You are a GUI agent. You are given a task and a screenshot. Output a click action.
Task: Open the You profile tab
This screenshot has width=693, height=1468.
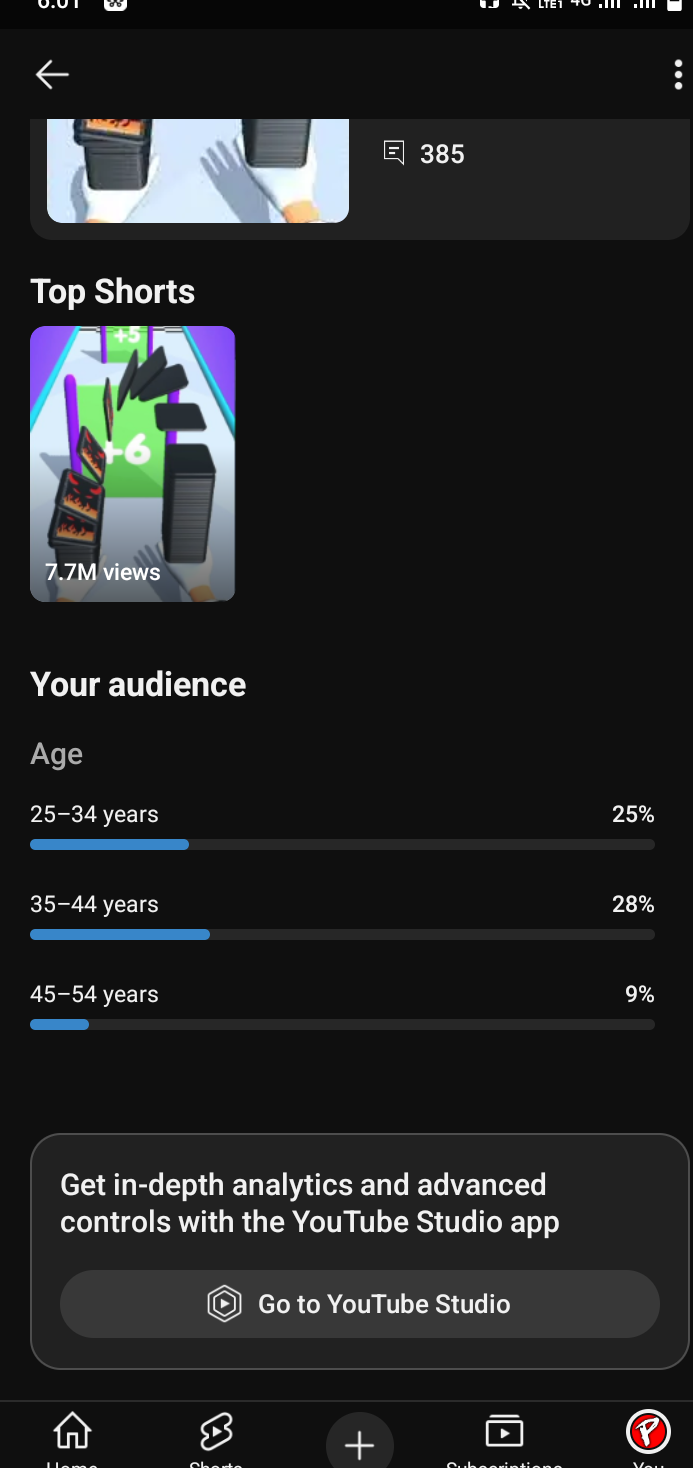click(x=648, y=1436)
